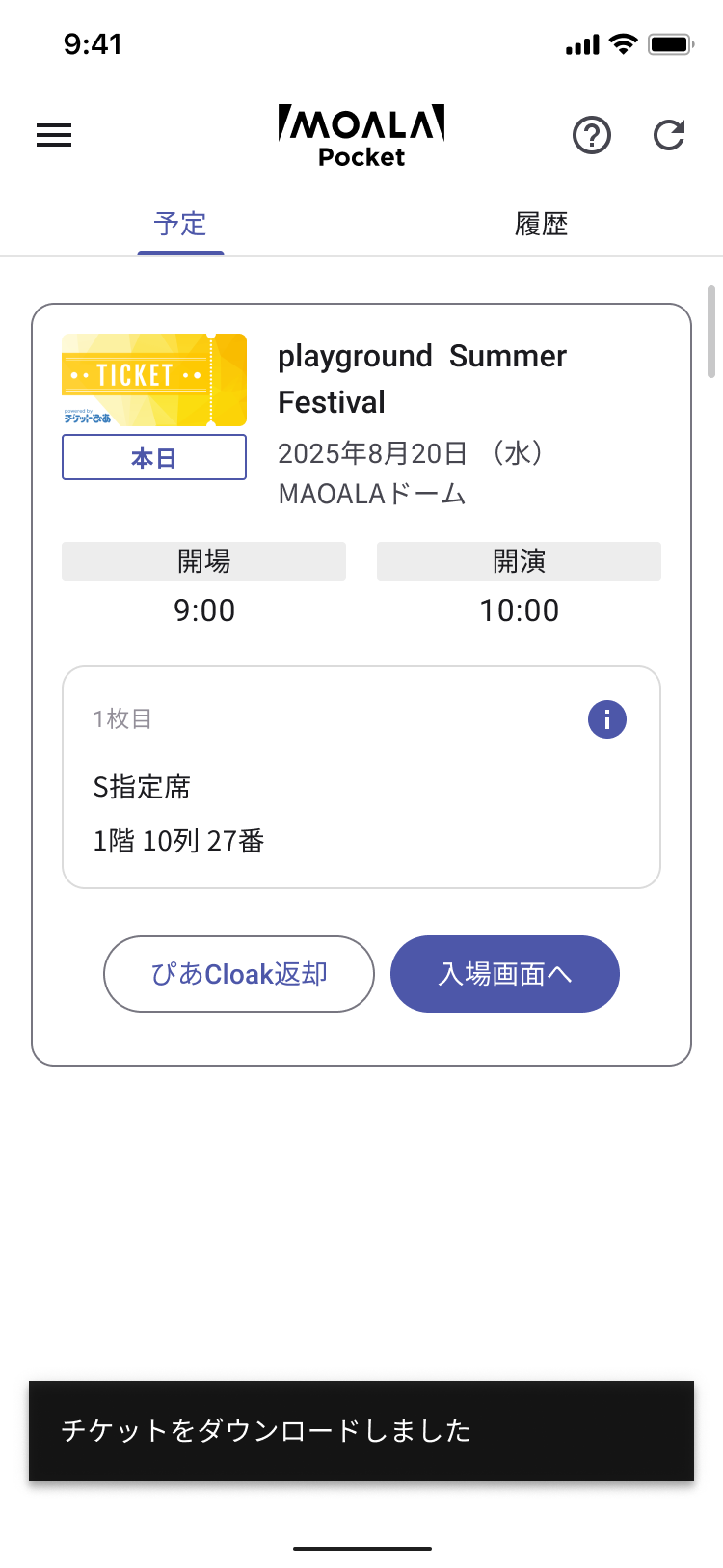
Task: Select the 本日 badge under the ticket
Action: (154, 457)
